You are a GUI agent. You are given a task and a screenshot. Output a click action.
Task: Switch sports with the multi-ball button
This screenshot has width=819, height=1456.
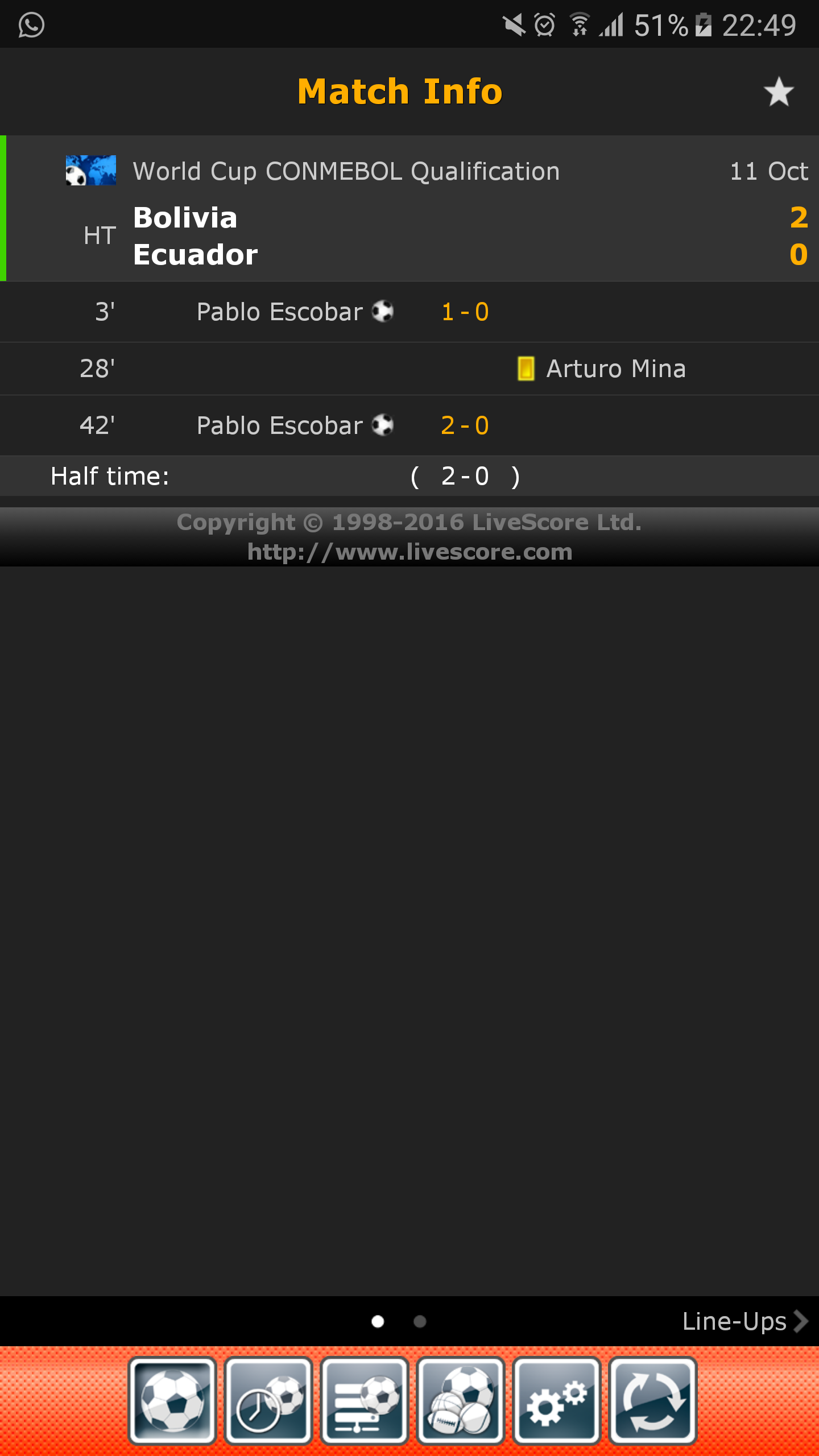pos(461,1400)
